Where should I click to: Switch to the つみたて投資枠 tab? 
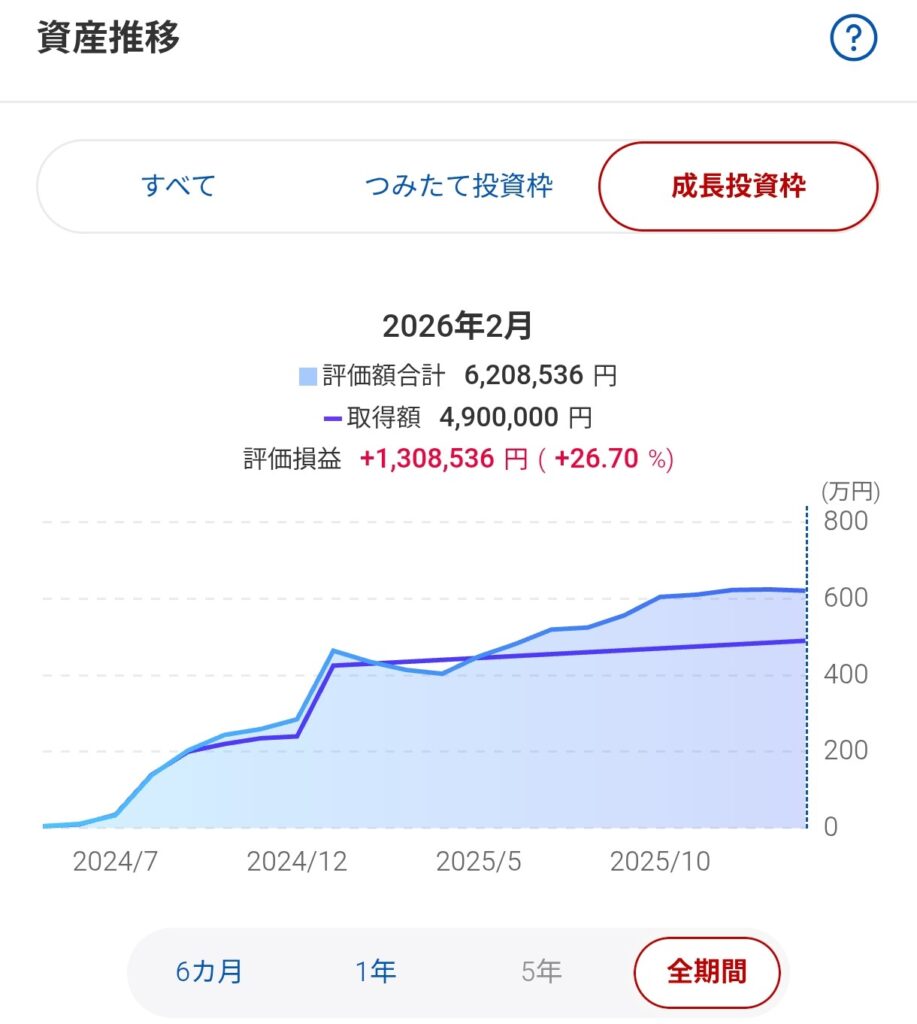(462, 186)
